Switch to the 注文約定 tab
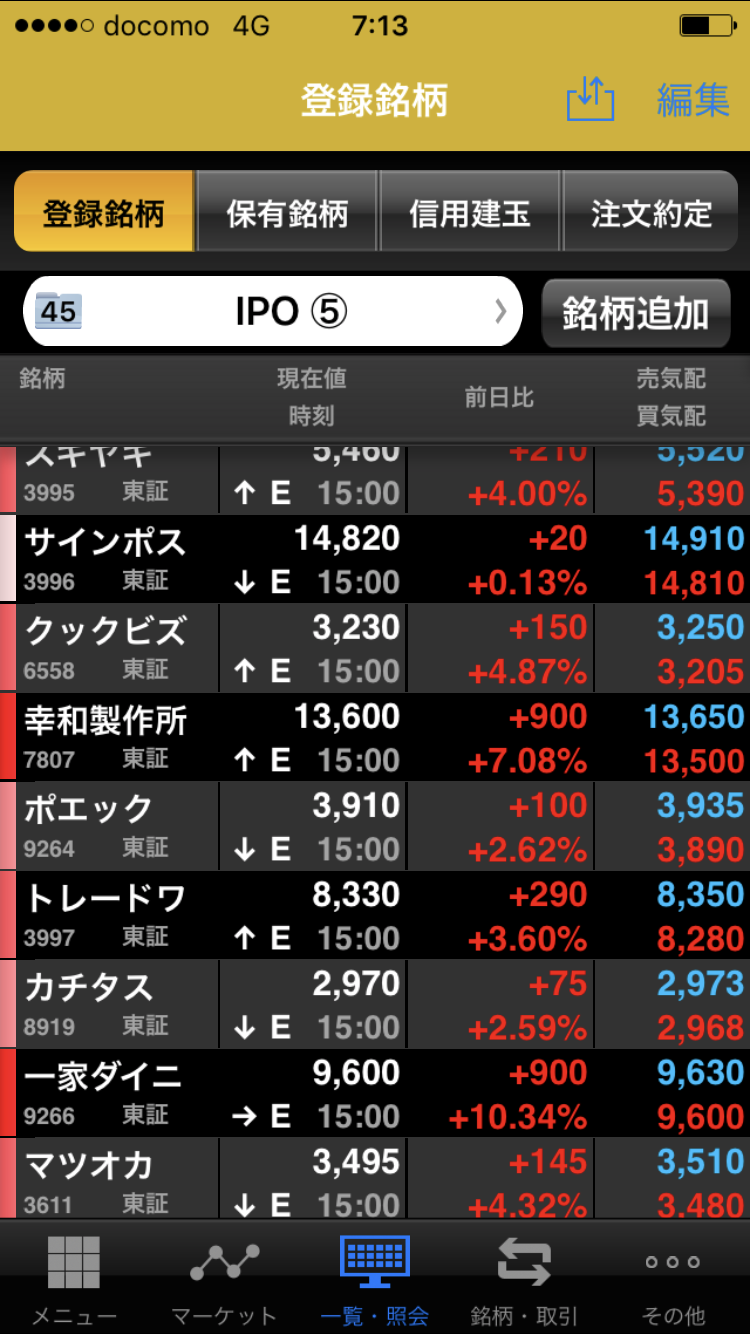Image resolution: width=750 pixels, height=1334 pixels. [651, 212]
